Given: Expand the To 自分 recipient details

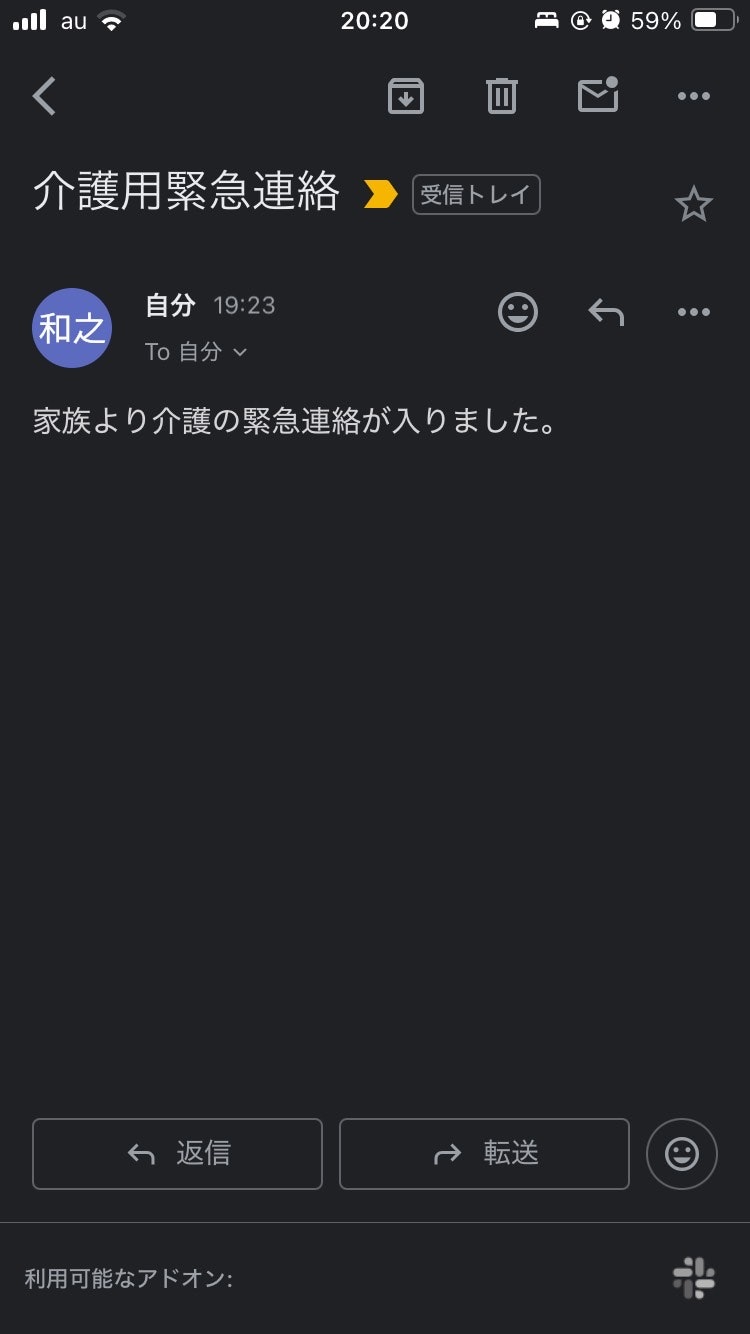Looking at the screenshot, I should point(196,352).
